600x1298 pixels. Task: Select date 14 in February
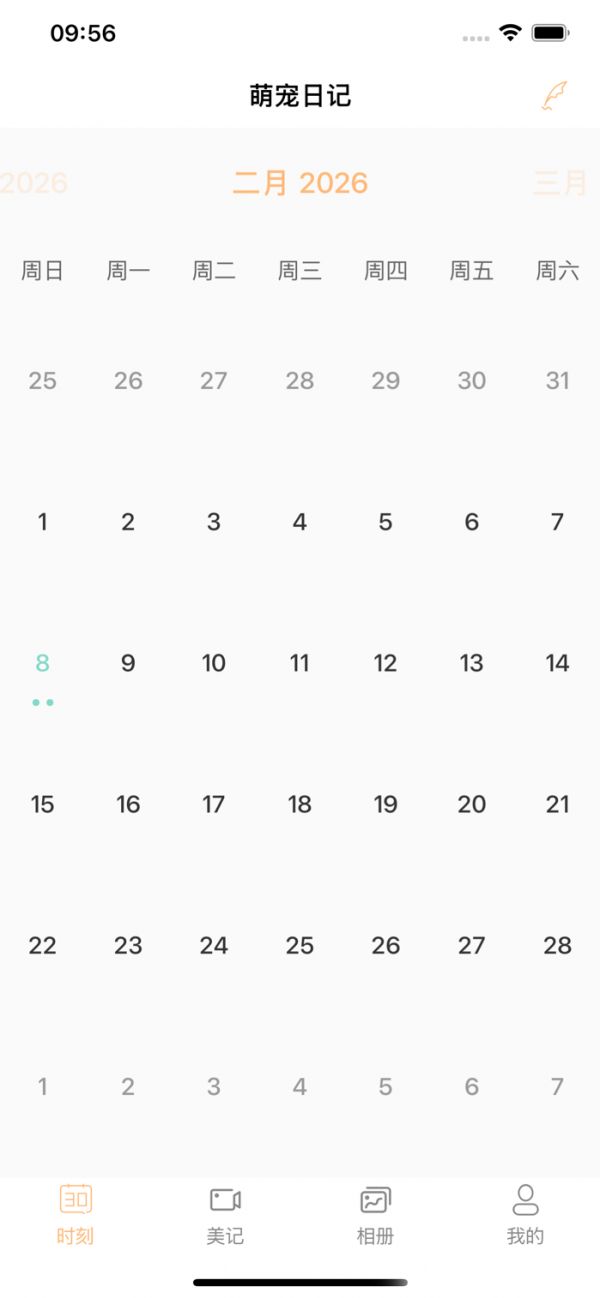click(x=557, y=663)
